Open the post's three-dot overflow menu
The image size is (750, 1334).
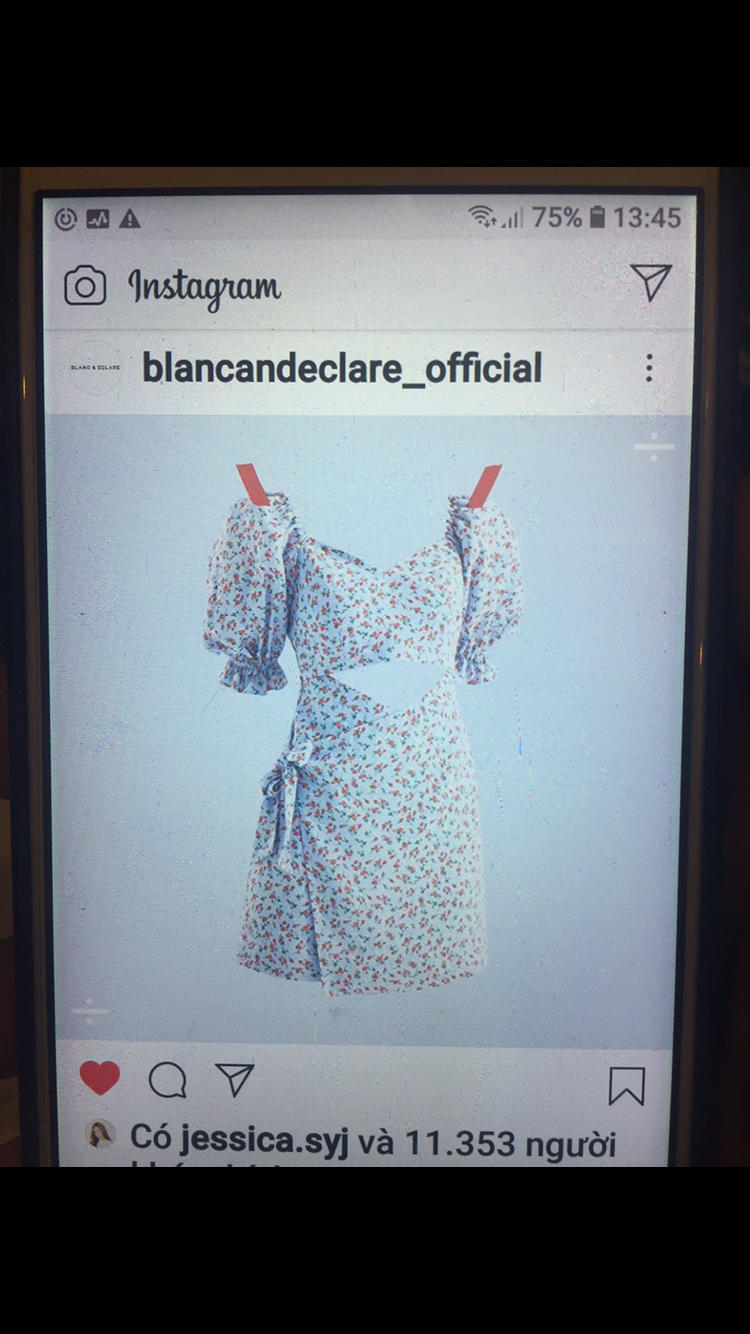coord(649,368)
